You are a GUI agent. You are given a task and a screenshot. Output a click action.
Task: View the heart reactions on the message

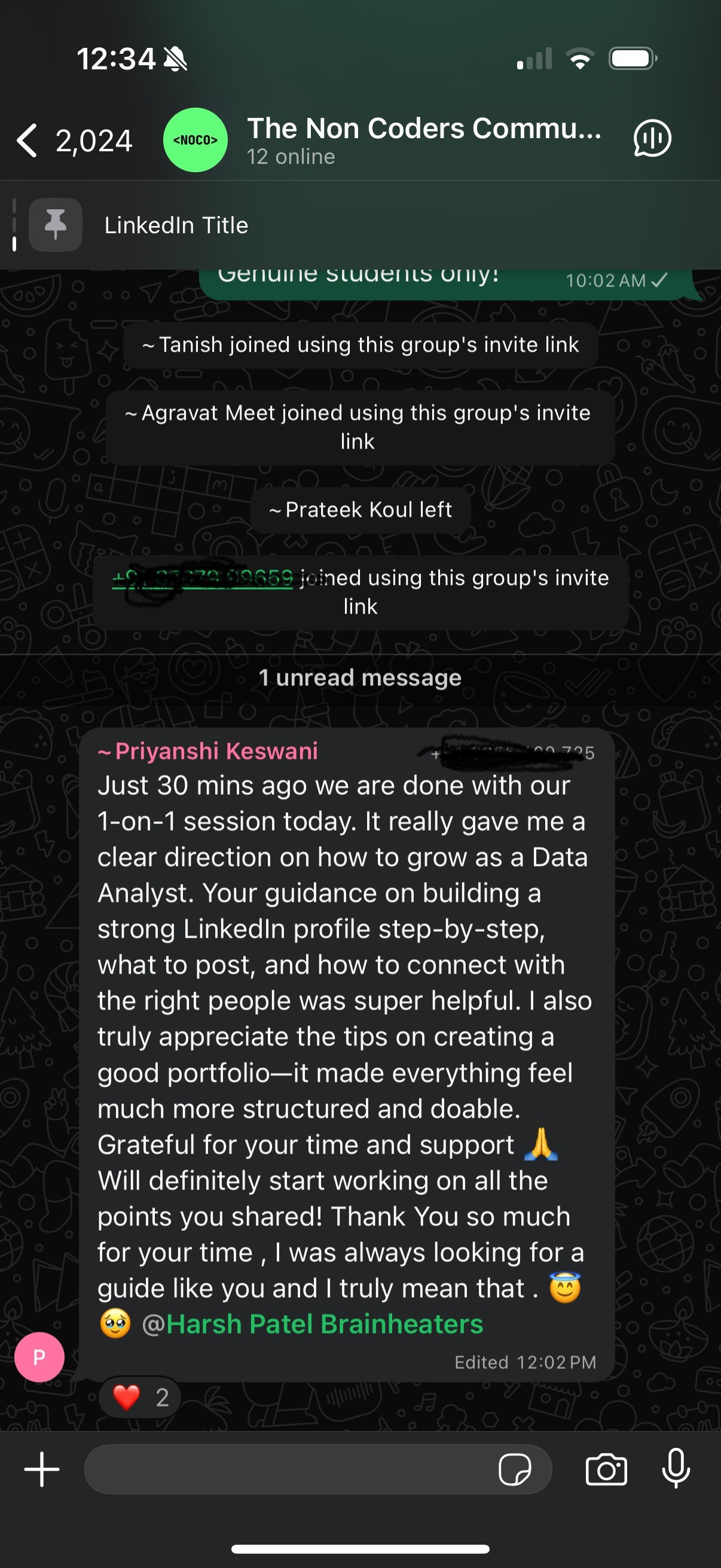pos(140,1397)
